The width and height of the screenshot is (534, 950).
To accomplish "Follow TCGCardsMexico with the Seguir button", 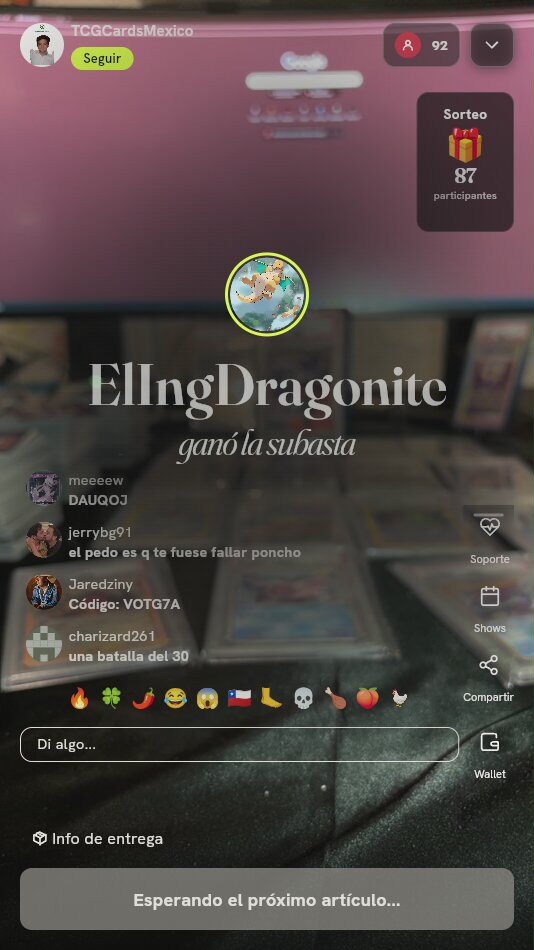I will [x=102, y=59].
